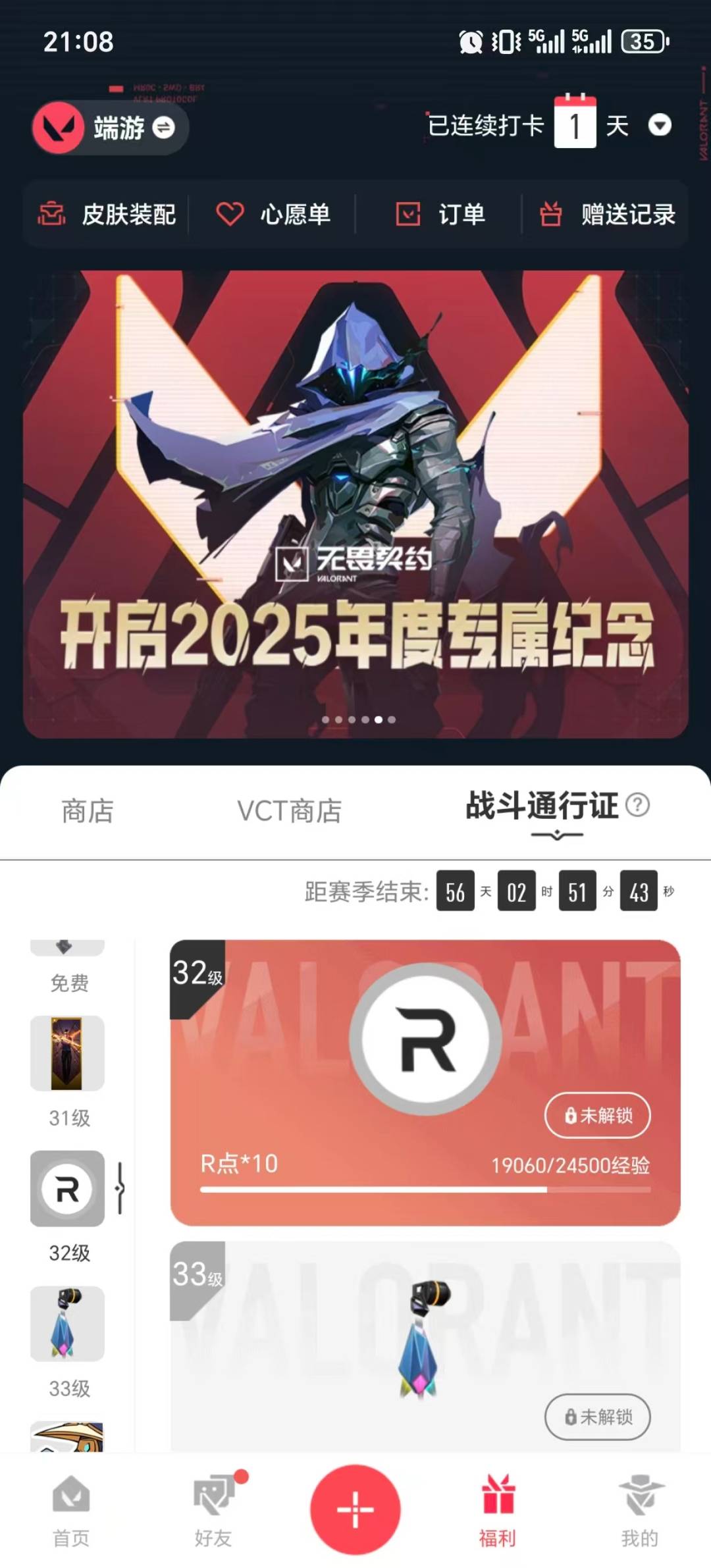Open the 心愿单 wishlist
Screen dimensions: 711x1568
point(273,215)
